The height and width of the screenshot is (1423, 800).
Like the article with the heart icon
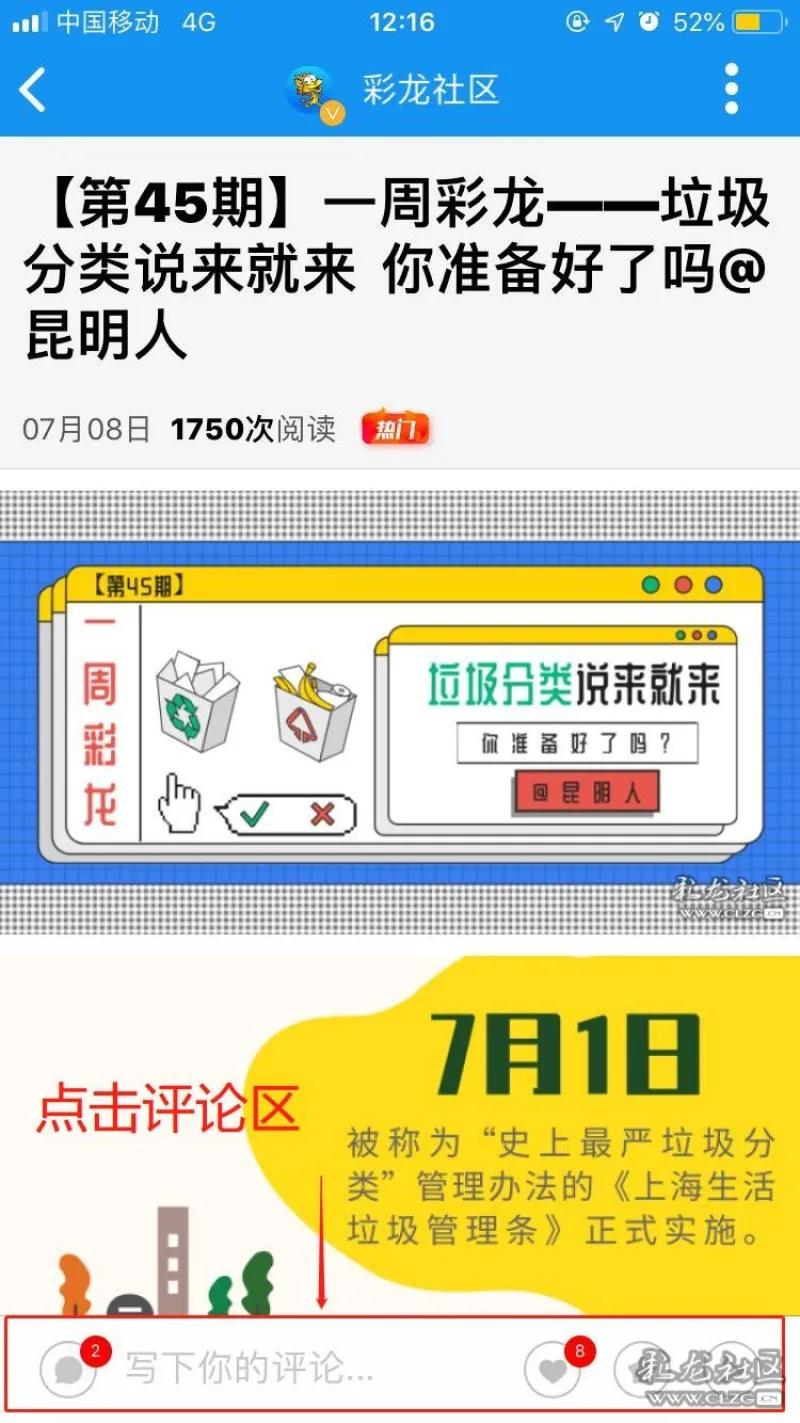pyautogui.click(x=553, y=1367)
